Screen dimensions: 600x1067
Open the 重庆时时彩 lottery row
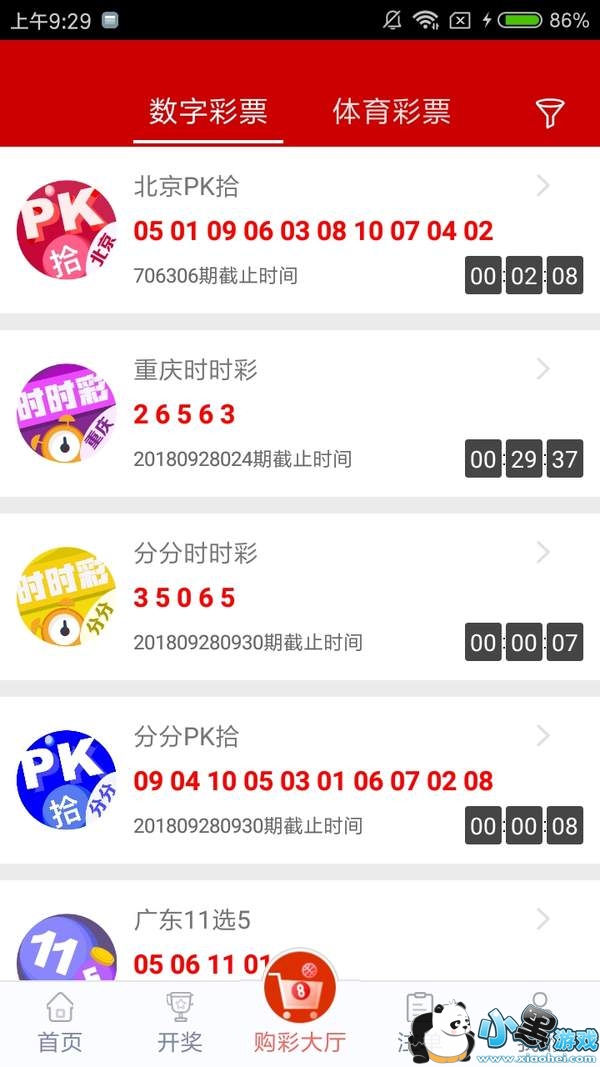(300, 414)
